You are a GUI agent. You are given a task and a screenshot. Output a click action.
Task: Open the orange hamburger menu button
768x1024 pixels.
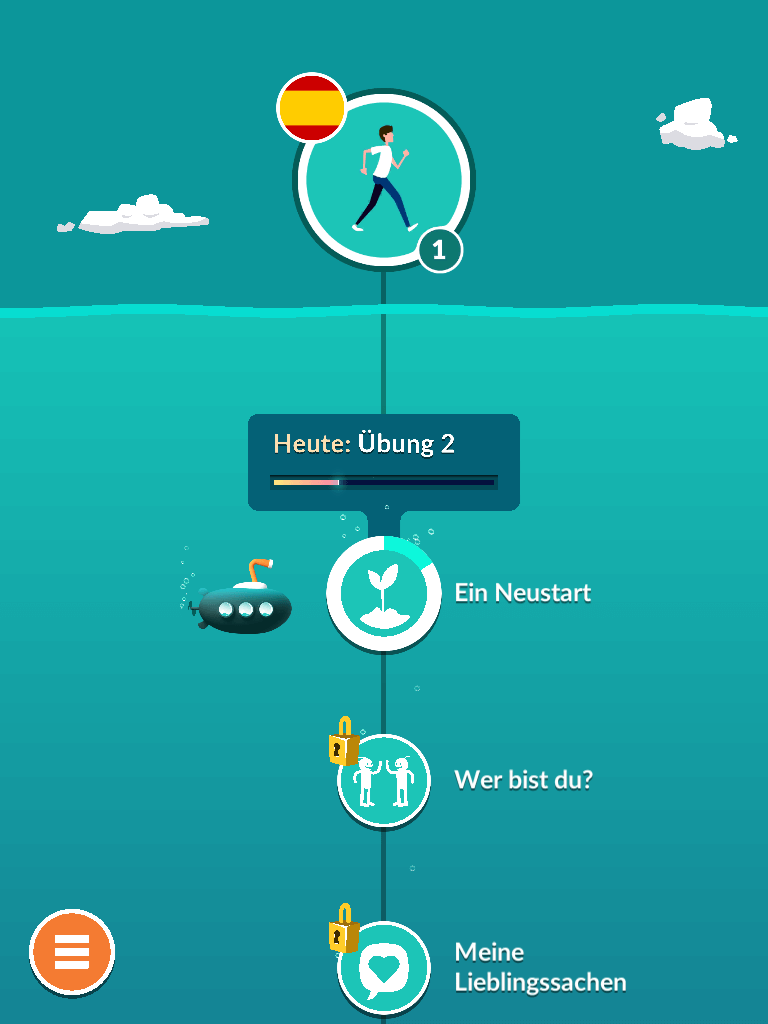(x=72, y=952)
